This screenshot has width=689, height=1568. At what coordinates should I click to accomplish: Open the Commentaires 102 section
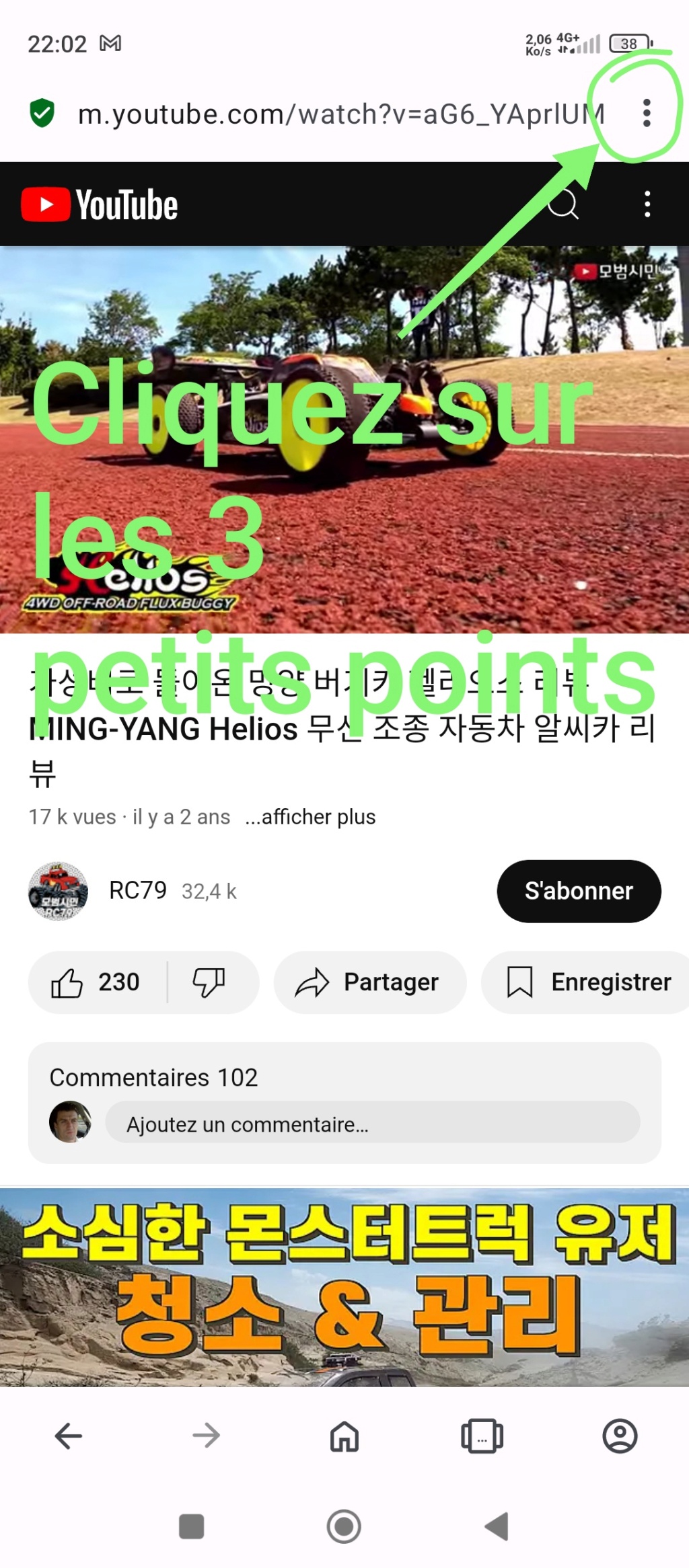154,1077
